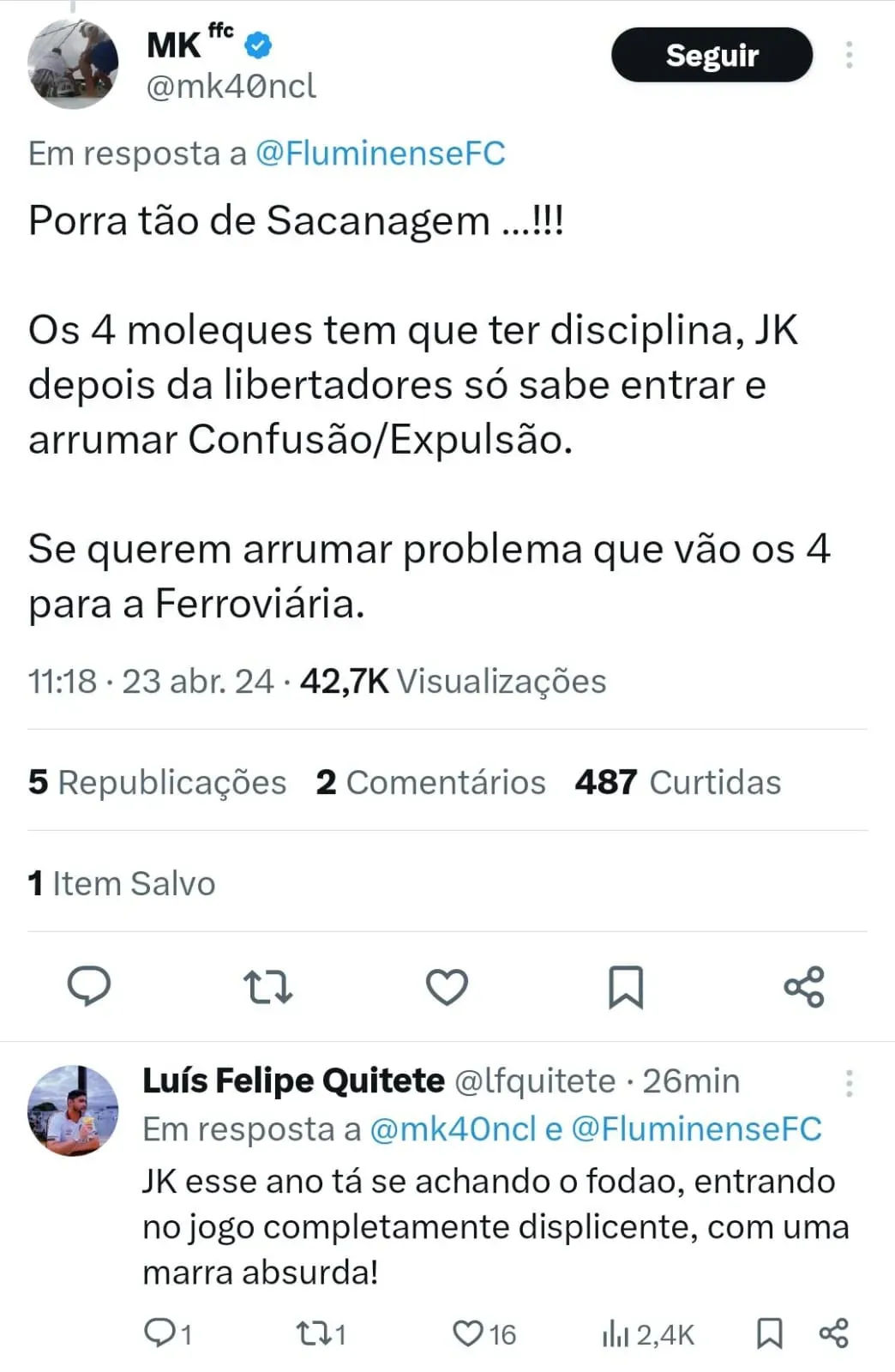
Task: Open the @mk40ncl mention in Quitete's reply
Action: pos(453,1129)
